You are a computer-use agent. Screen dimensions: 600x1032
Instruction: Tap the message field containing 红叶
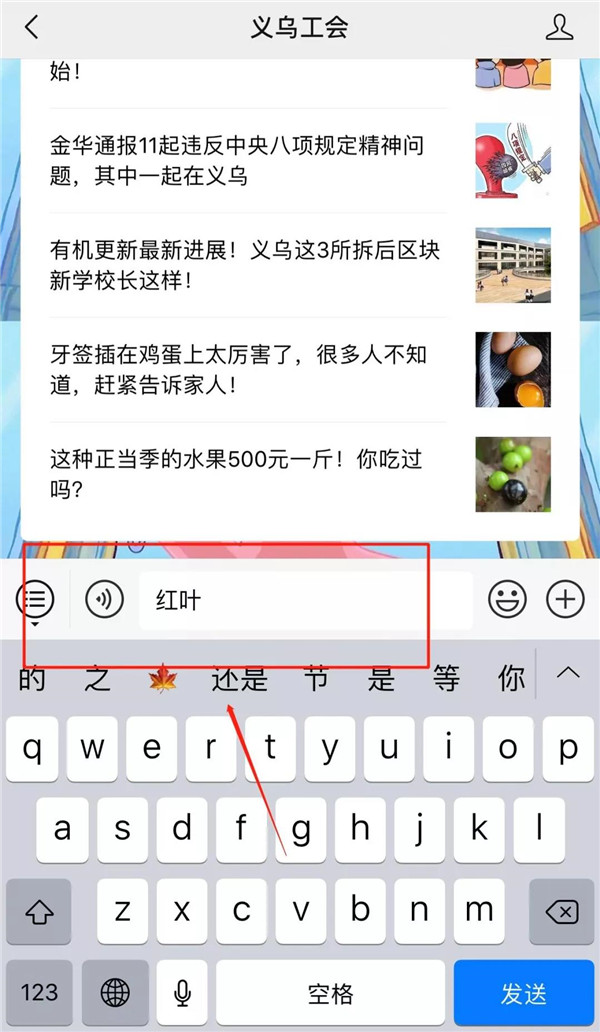pos(306,600)
